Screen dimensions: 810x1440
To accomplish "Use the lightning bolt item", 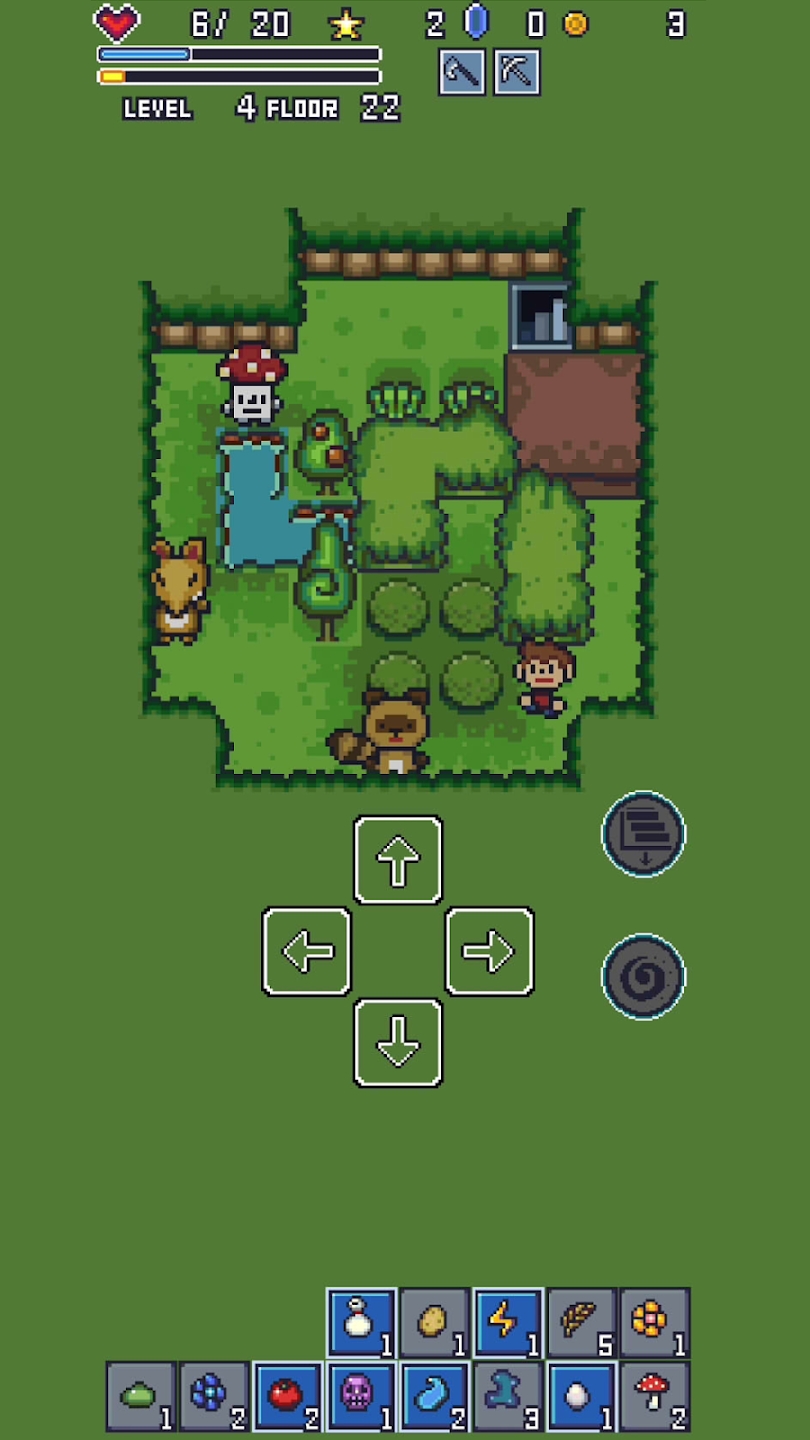I will 508,1323.
